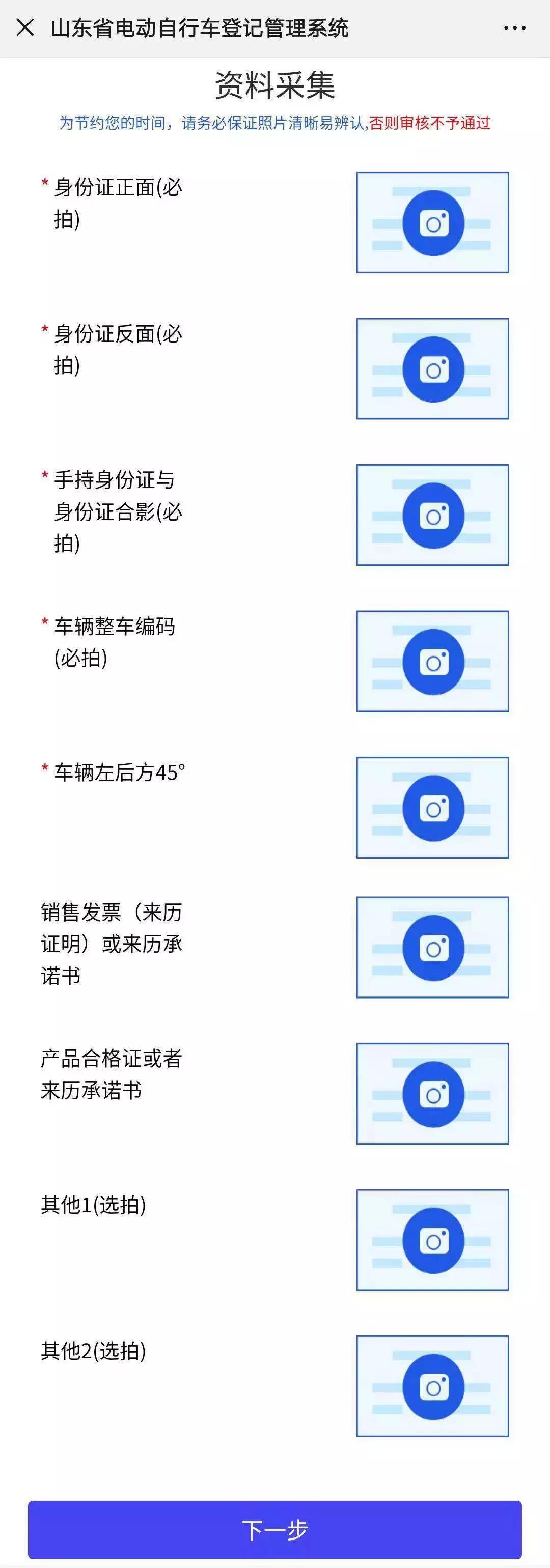Tap camera icon for 身份证反面 upload
Image resolution: width=550 pixels, height=1568 pixels.
coord(433,368)
